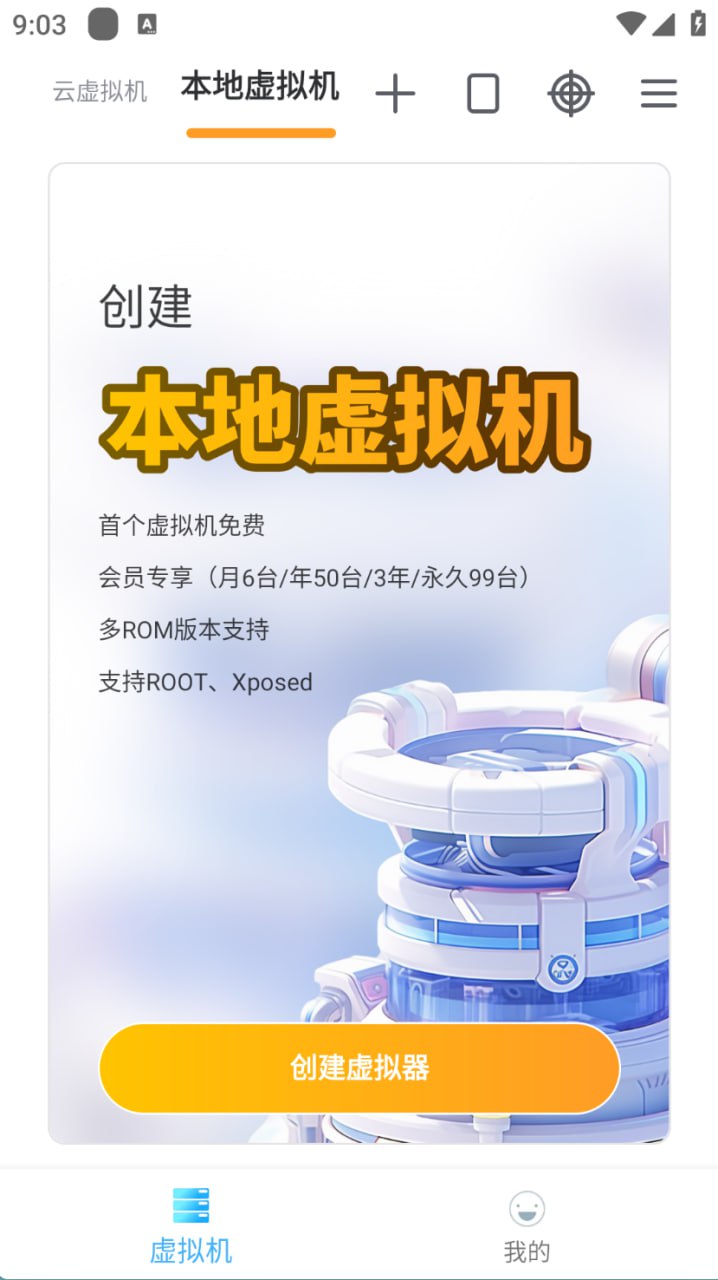Tap the crosshair target icon
The width and height of the screenshot is (718, 1280).
(571, 95)
